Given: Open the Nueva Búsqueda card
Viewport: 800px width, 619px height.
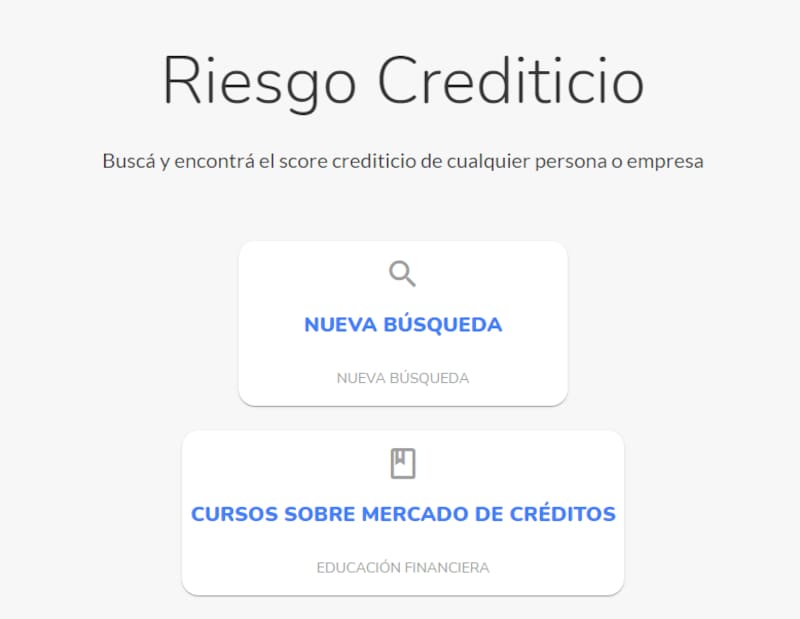Looking at the screenshot, I should point(403,324).
